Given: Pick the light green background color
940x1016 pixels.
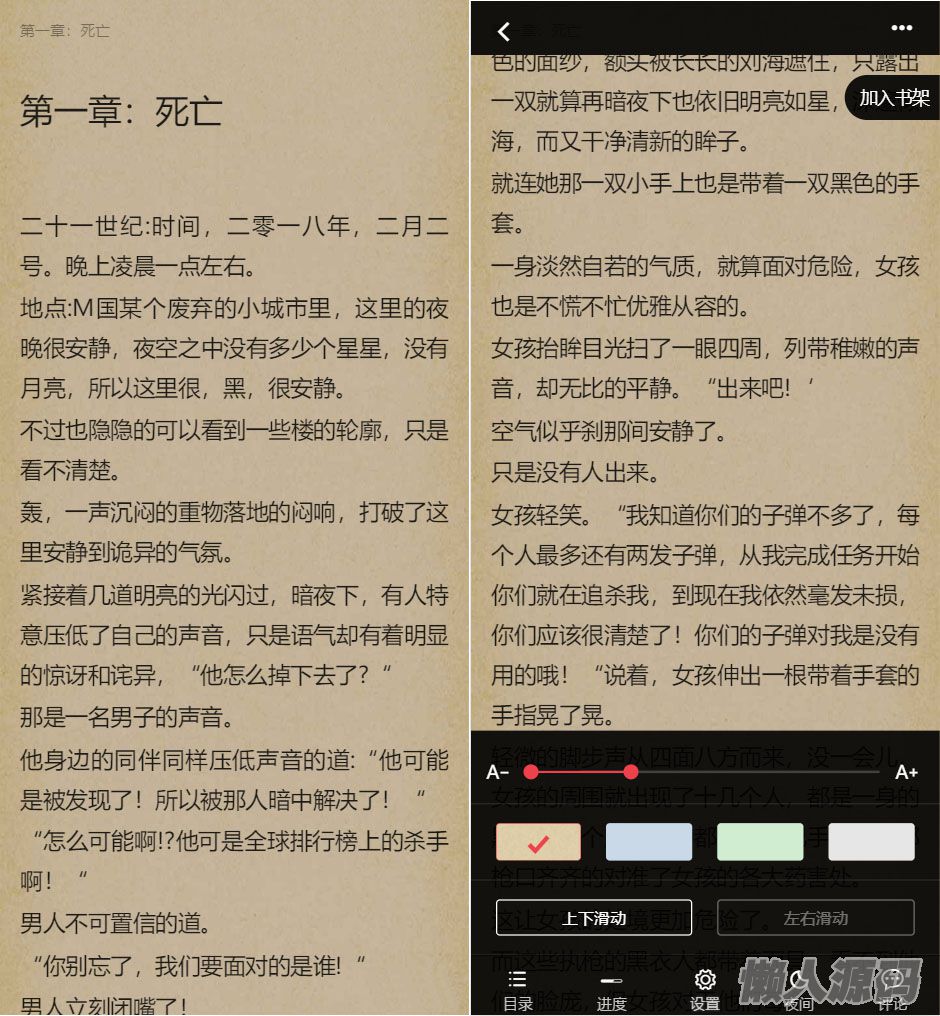Looking at the screenshot, I should [x=760, y=842].
